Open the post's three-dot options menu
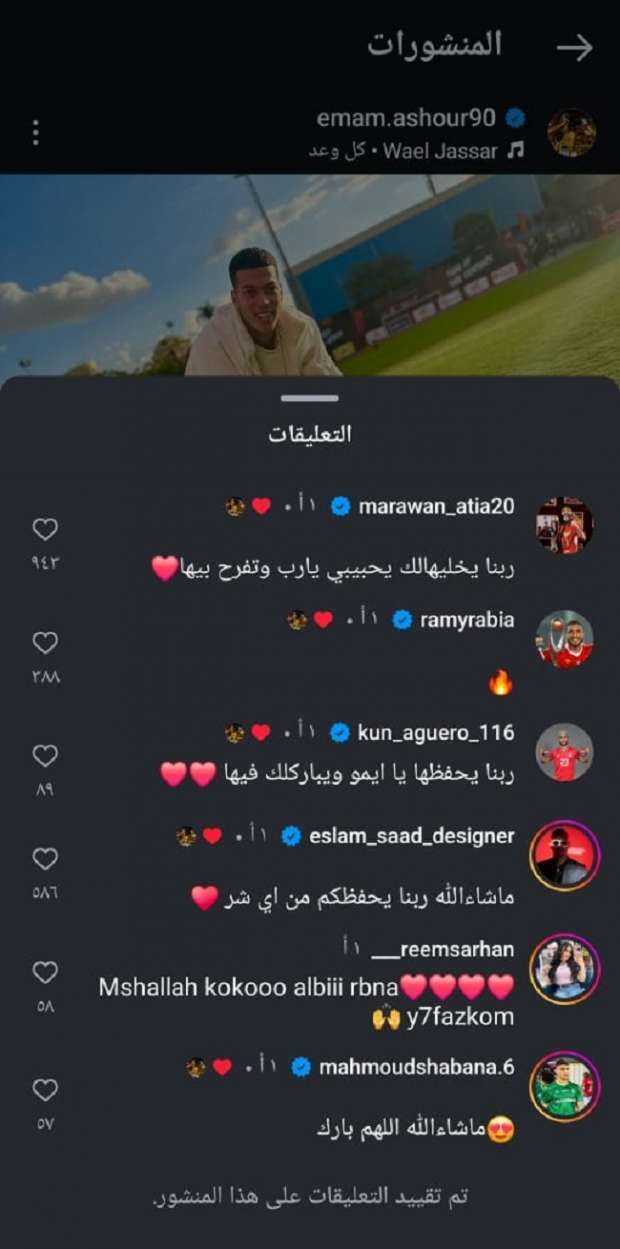Viewport: 620px width, 1249px height. [36, 133]
